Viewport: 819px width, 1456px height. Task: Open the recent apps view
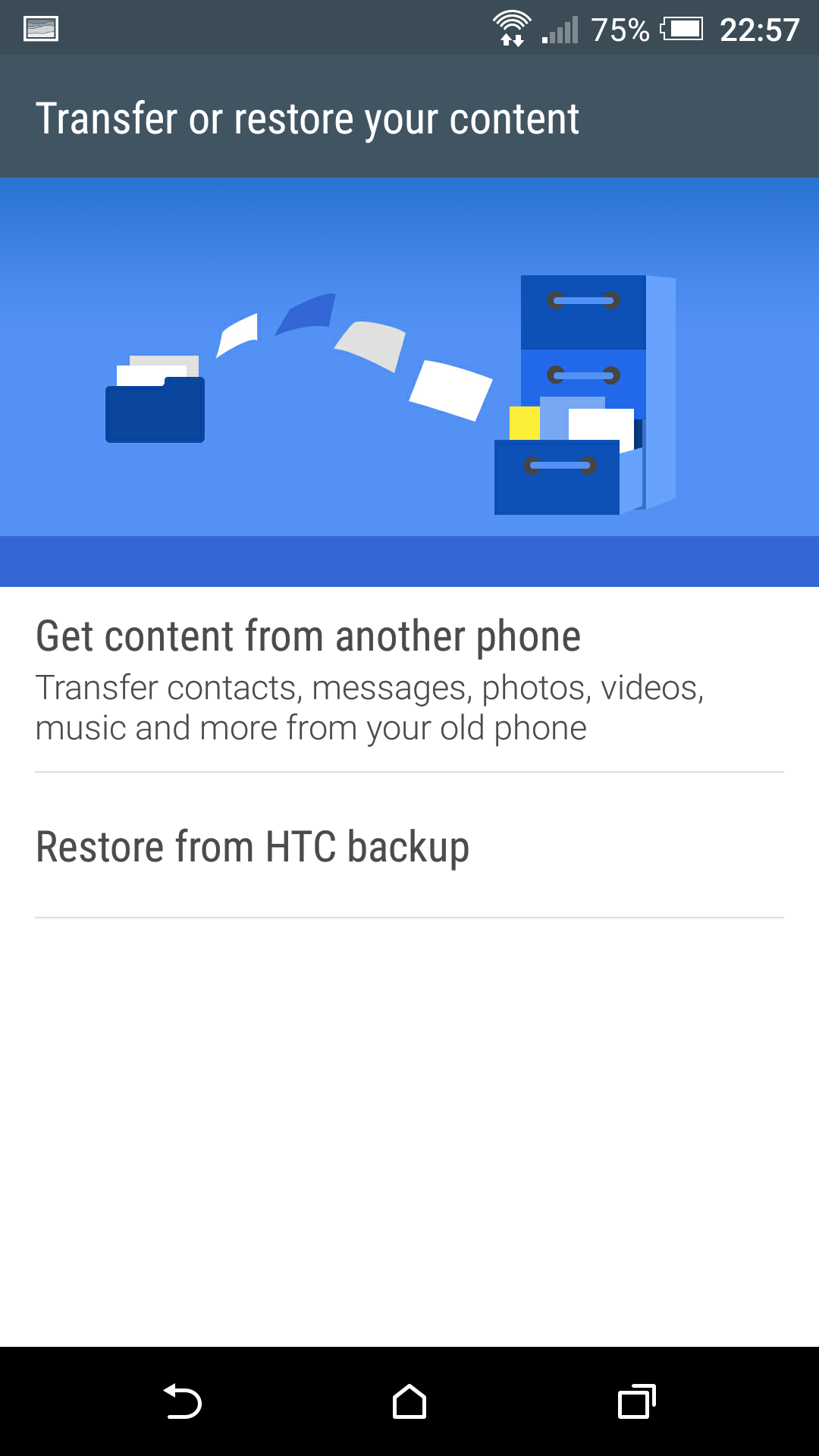(637, 1401)
